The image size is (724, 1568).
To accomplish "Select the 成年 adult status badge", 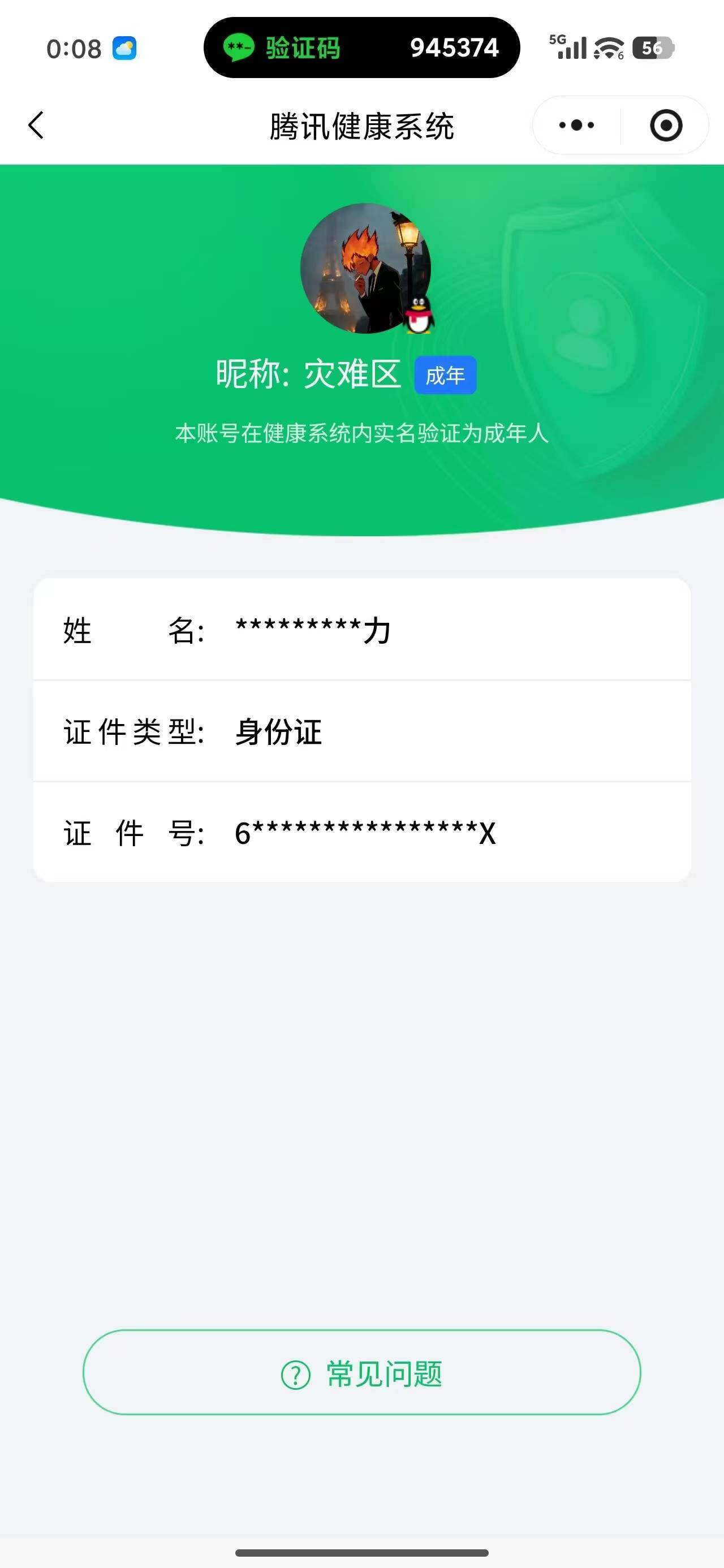I will point(445,376).
